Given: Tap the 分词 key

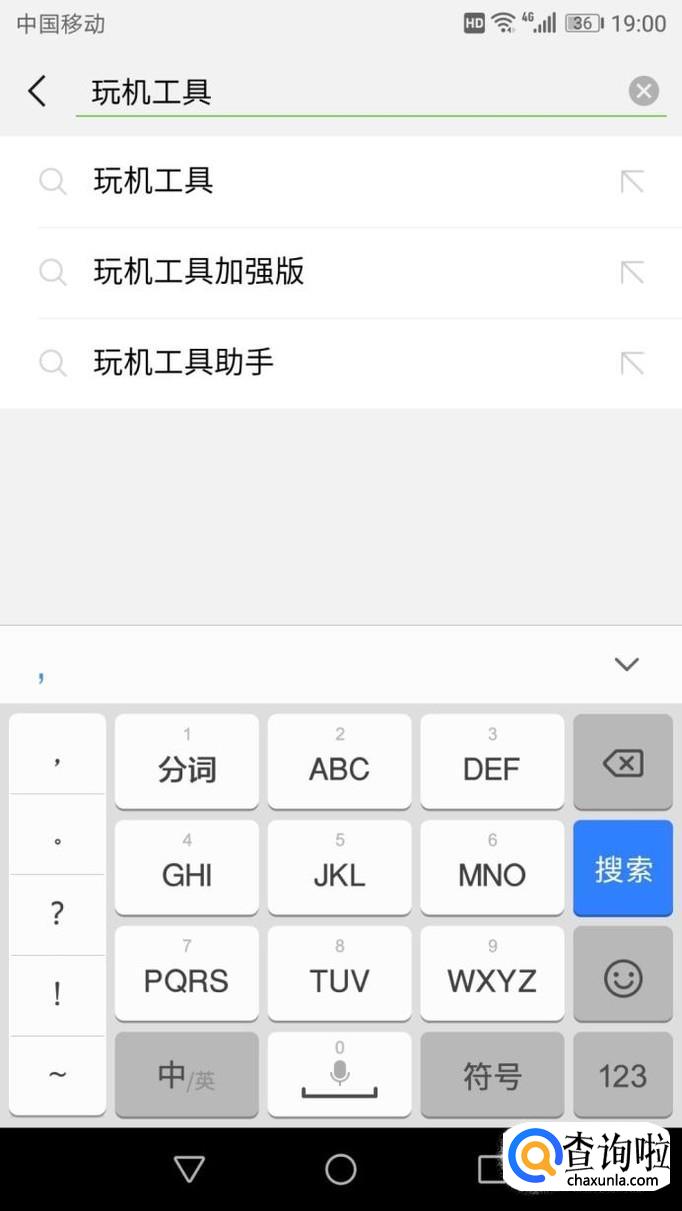Looking at the screenshot, I should coord(187,761).
